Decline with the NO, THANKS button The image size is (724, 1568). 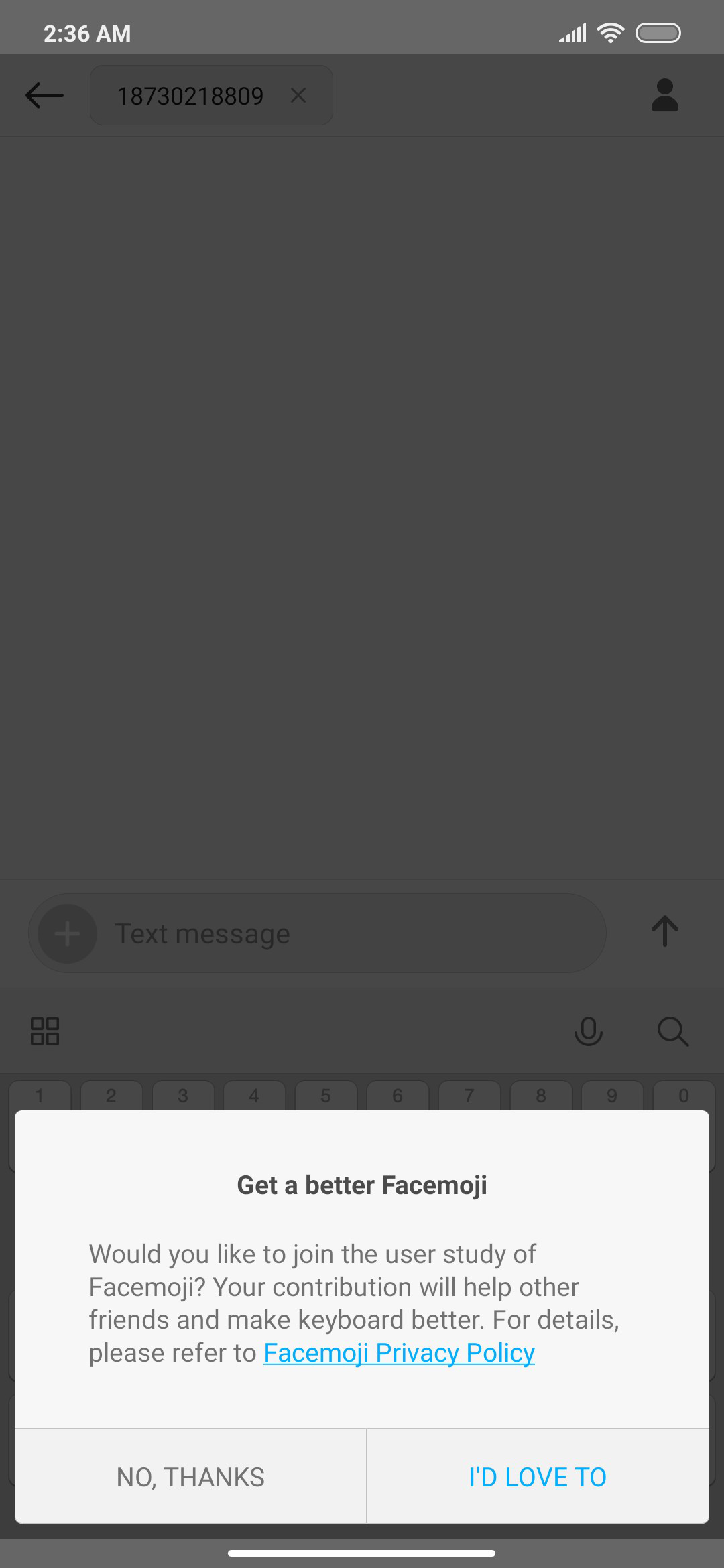tap(191, 1476)
